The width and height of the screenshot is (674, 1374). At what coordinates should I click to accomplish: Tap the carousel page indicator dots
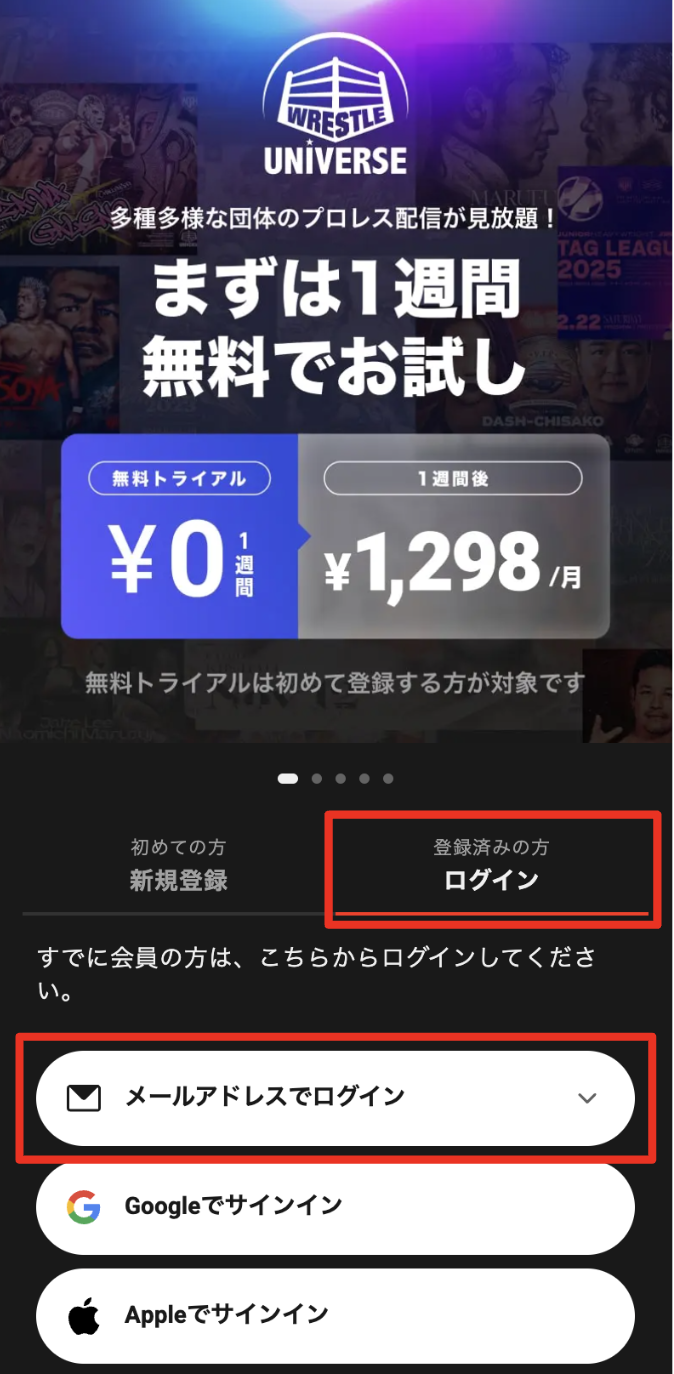[339, 778]
